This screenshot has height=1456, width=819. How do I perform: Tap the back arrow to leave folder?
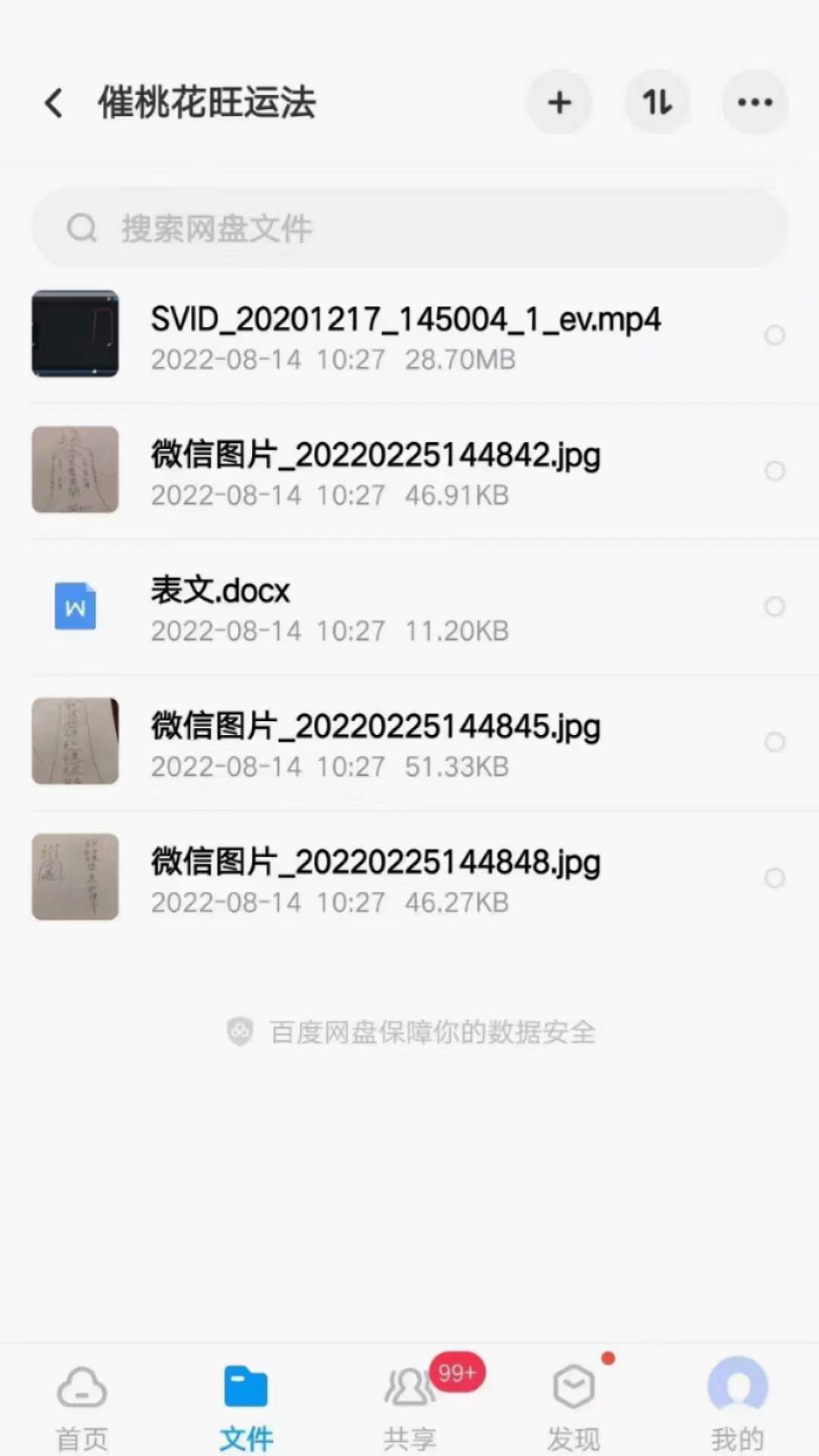click(53, 102)
